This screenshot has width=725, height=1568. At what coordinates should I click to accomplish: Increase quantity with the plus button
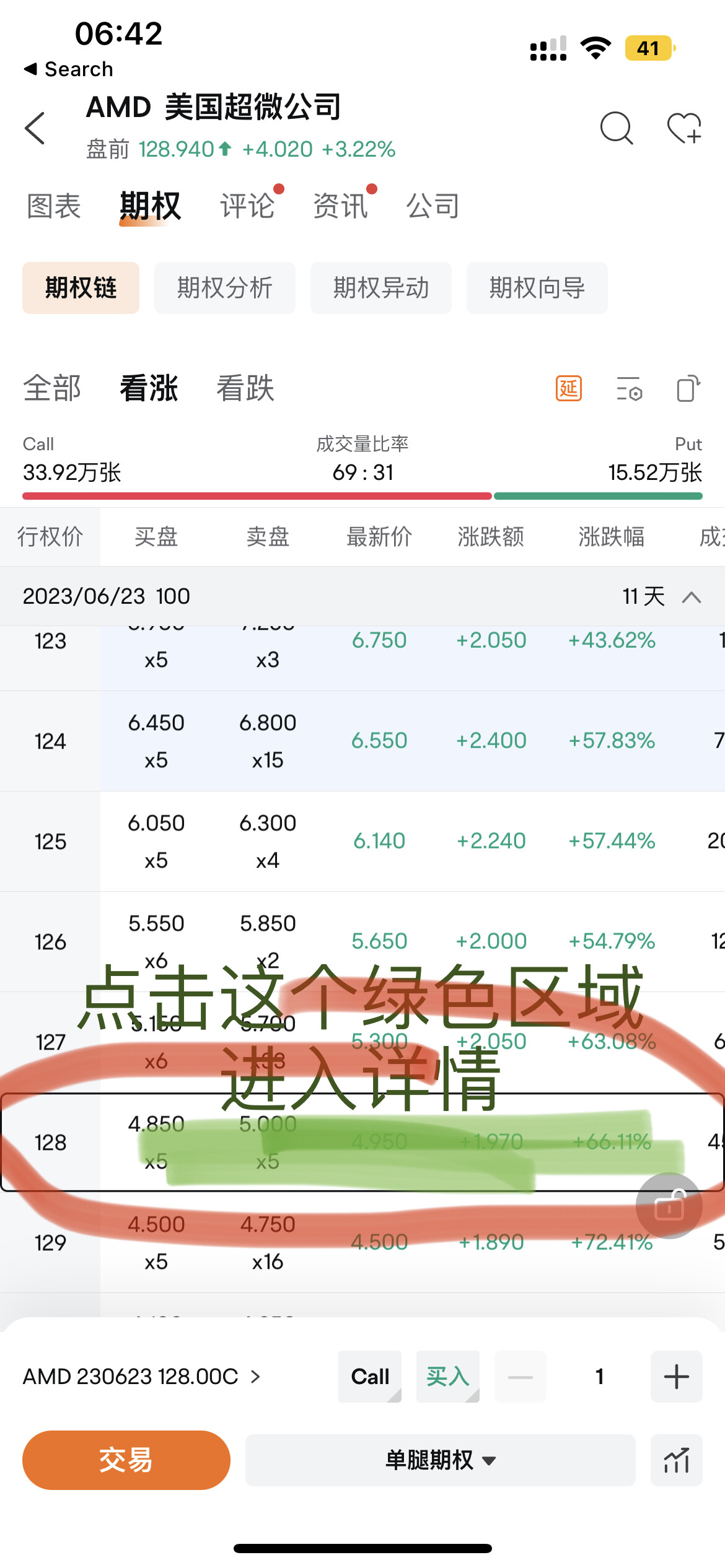[x=676, y=1377]
